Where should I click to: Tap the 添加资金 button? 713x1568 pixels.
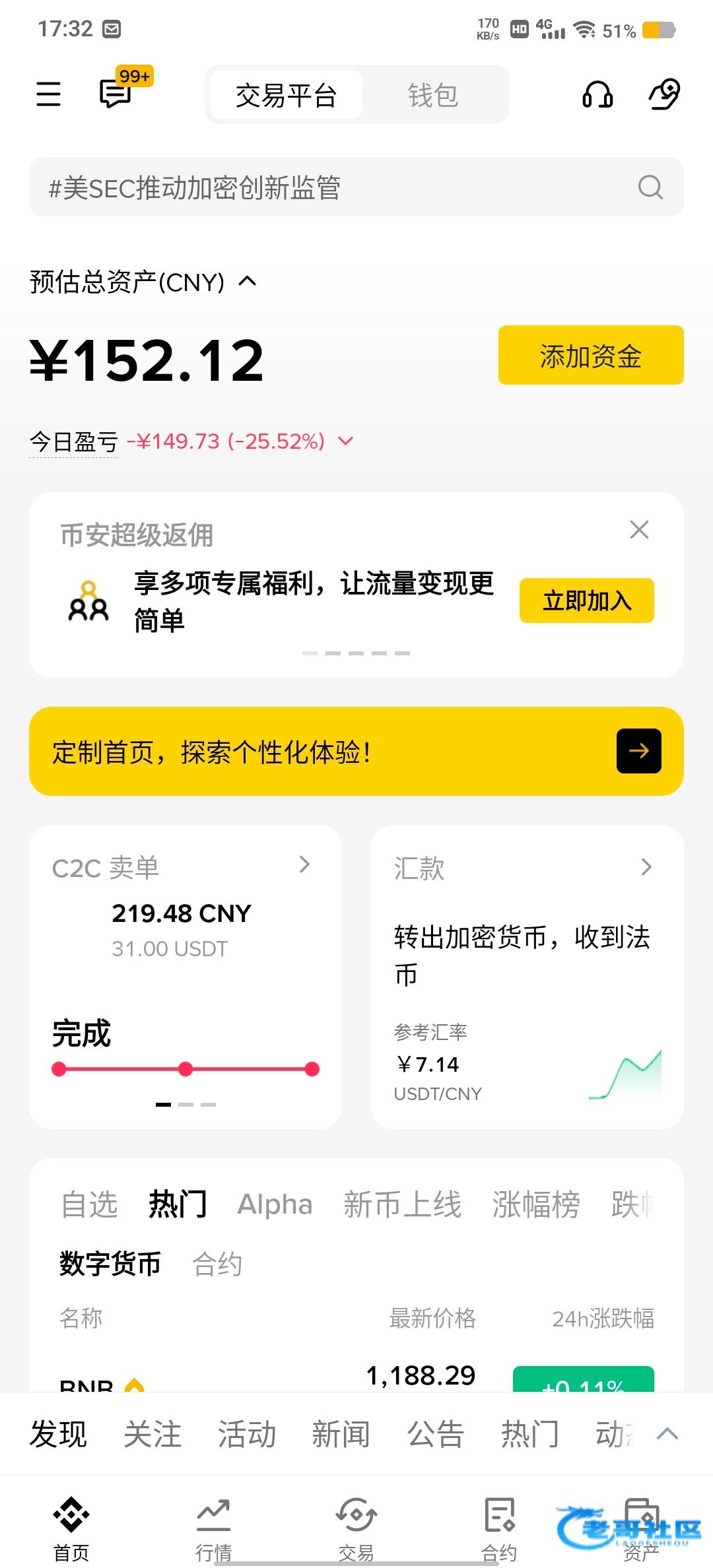(591, 355)
